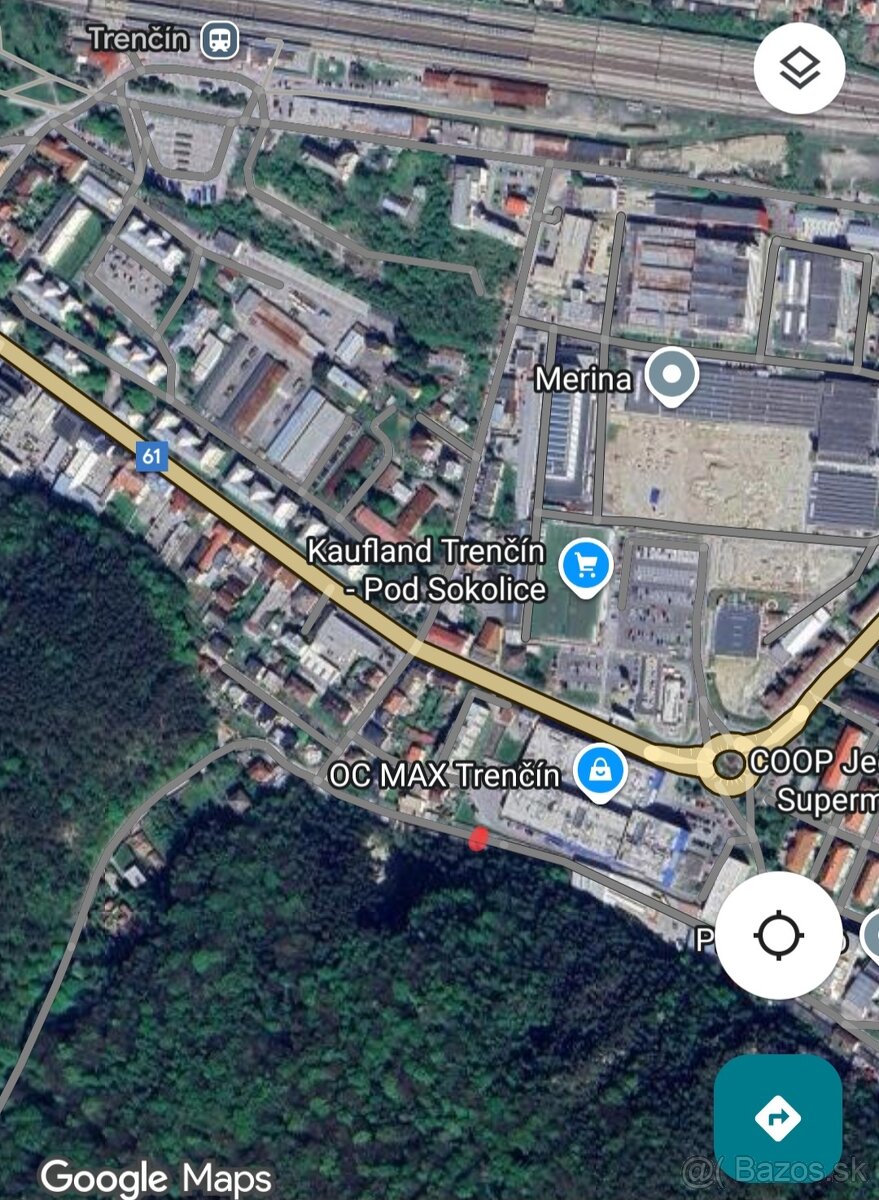Select the Trenčín city name label
Screen dimensions: 879x1200
[140, 38]
